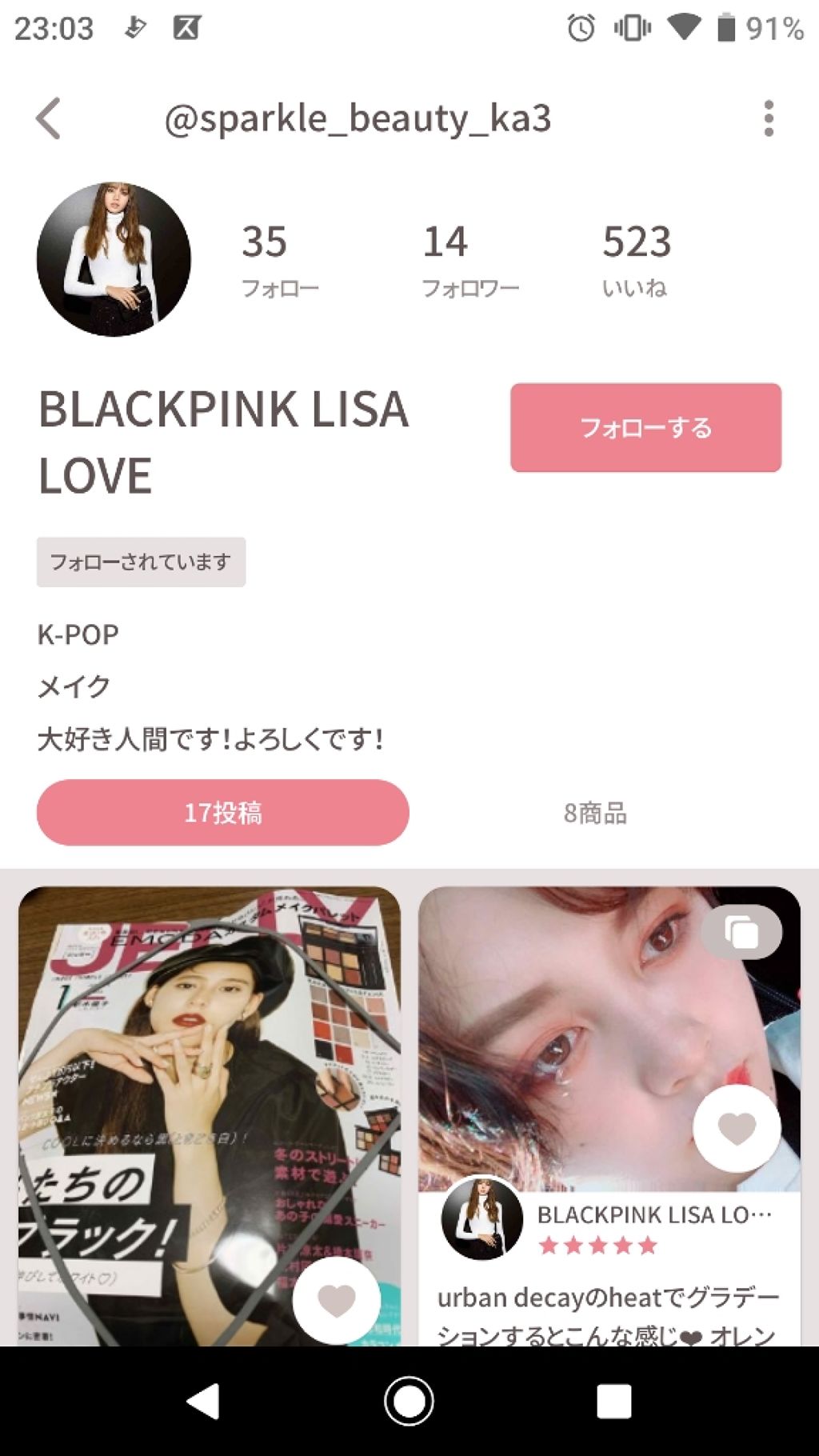Open the profile avatar picture

(114, 259)
